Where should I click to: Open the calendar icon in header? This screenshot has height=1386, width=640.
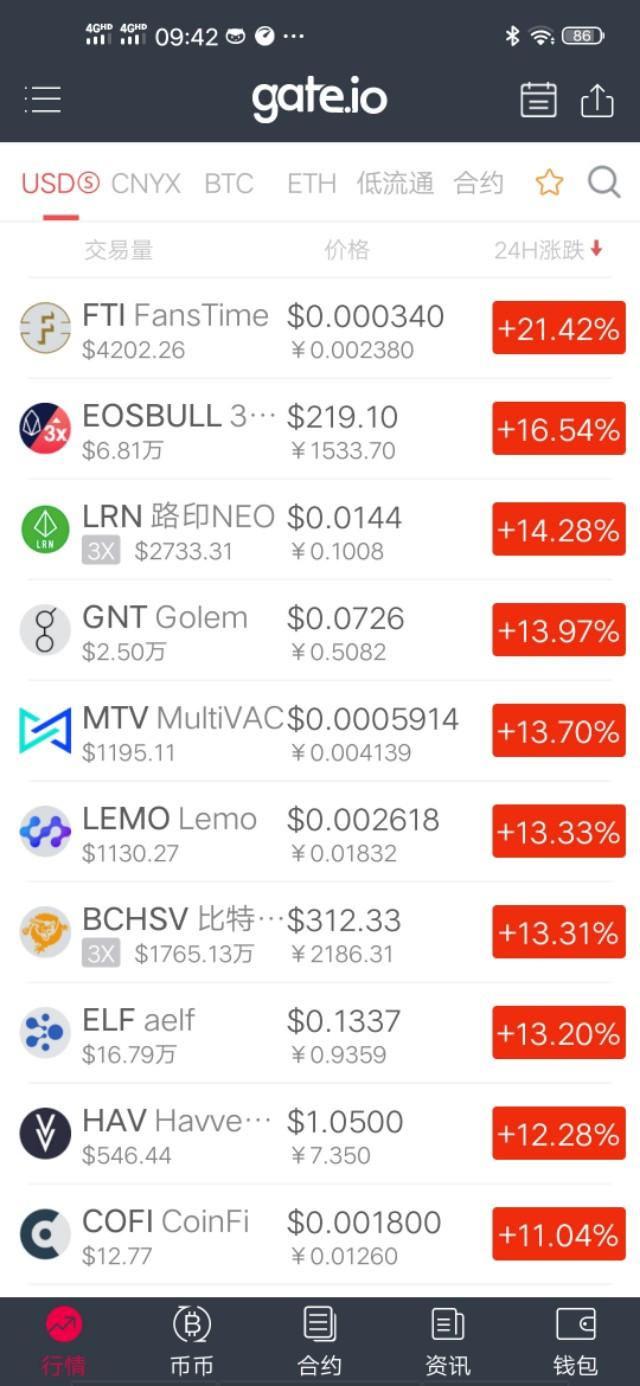tap(538, 100)
